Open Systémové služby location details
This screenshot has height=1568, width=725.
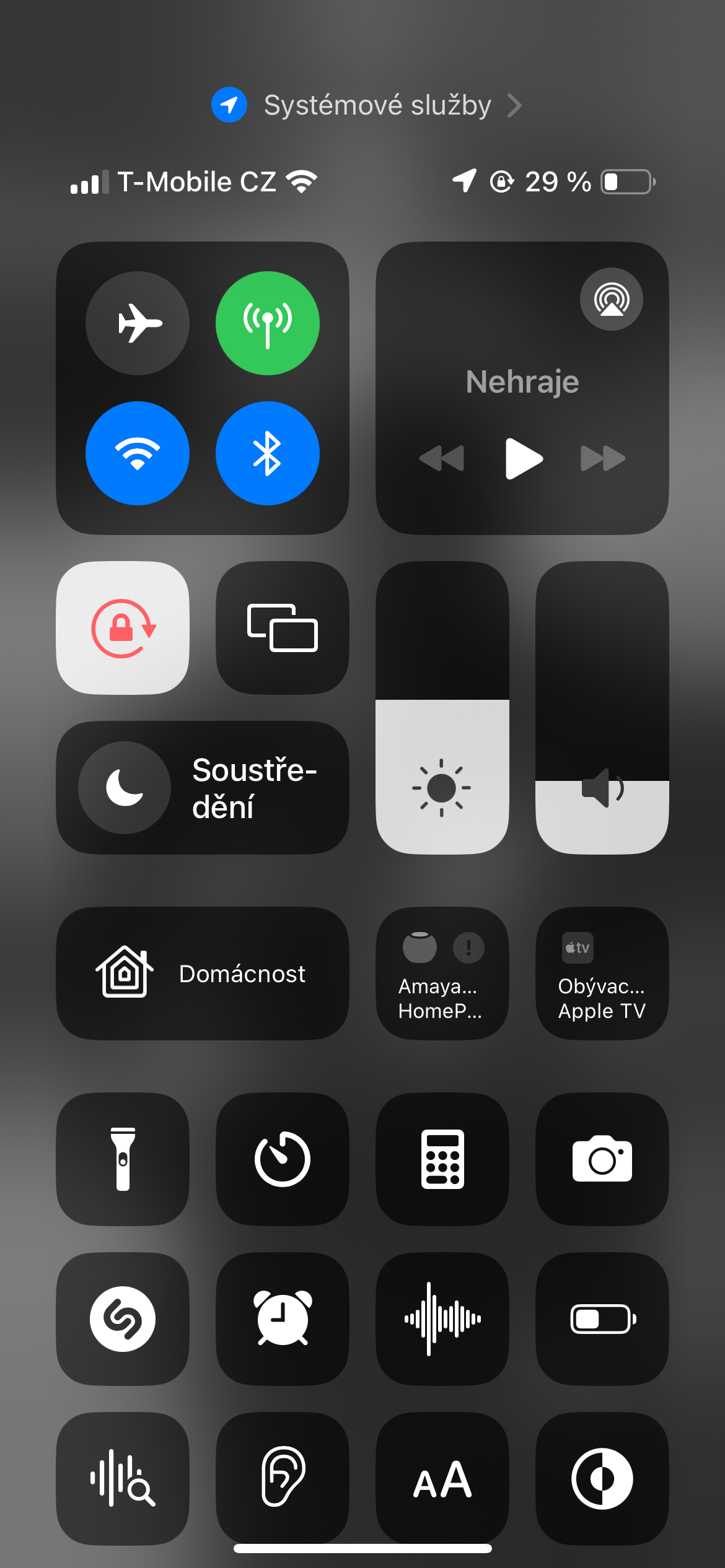tap(367, 105)
